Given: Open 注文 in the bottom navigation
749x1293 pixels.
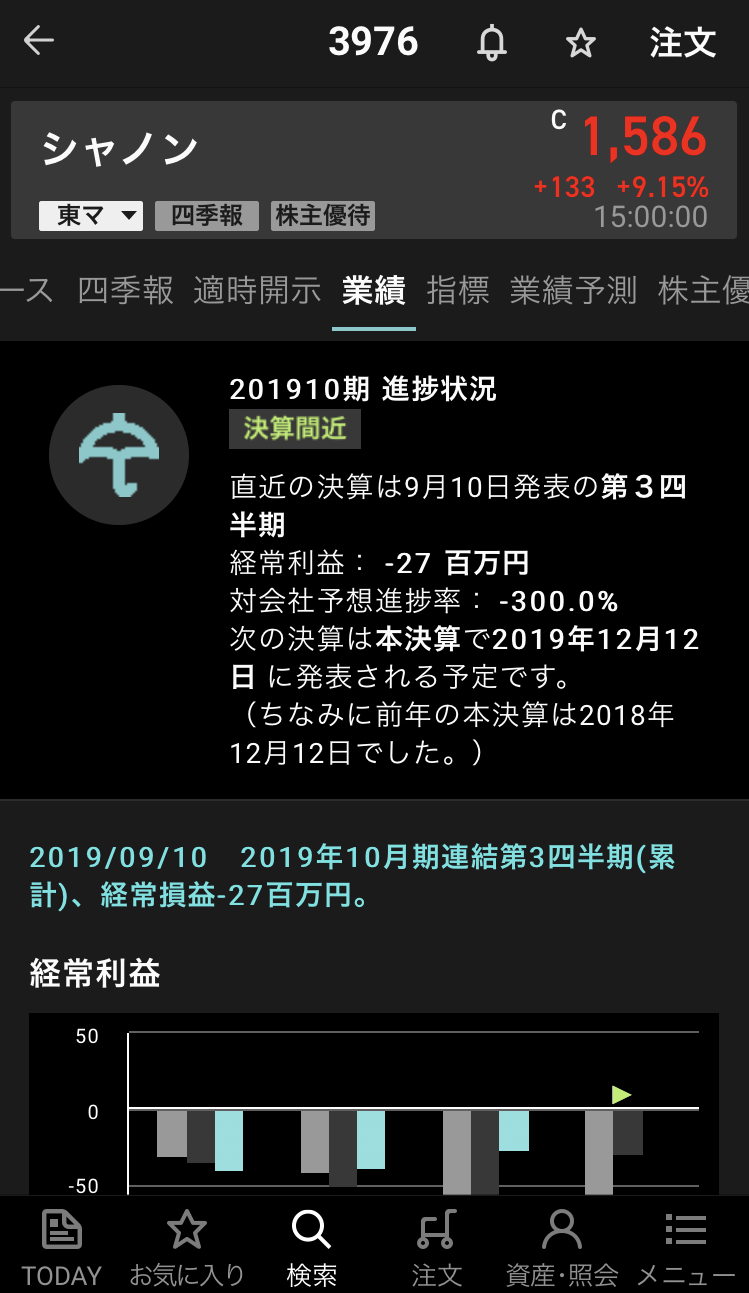Looking at the screenshot, I should coord(437,1245).
